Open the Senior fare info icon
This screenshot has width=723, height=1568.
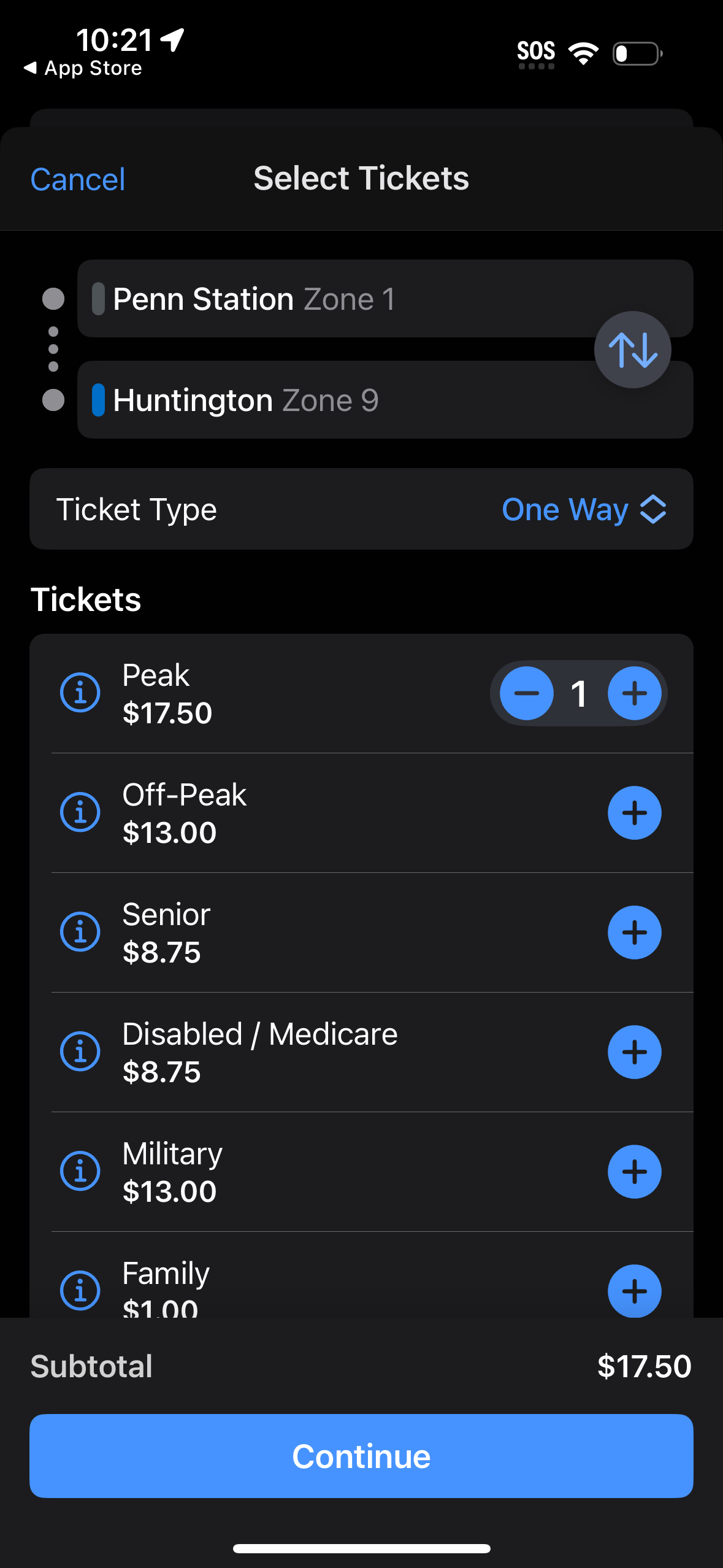tap(80, 931)
